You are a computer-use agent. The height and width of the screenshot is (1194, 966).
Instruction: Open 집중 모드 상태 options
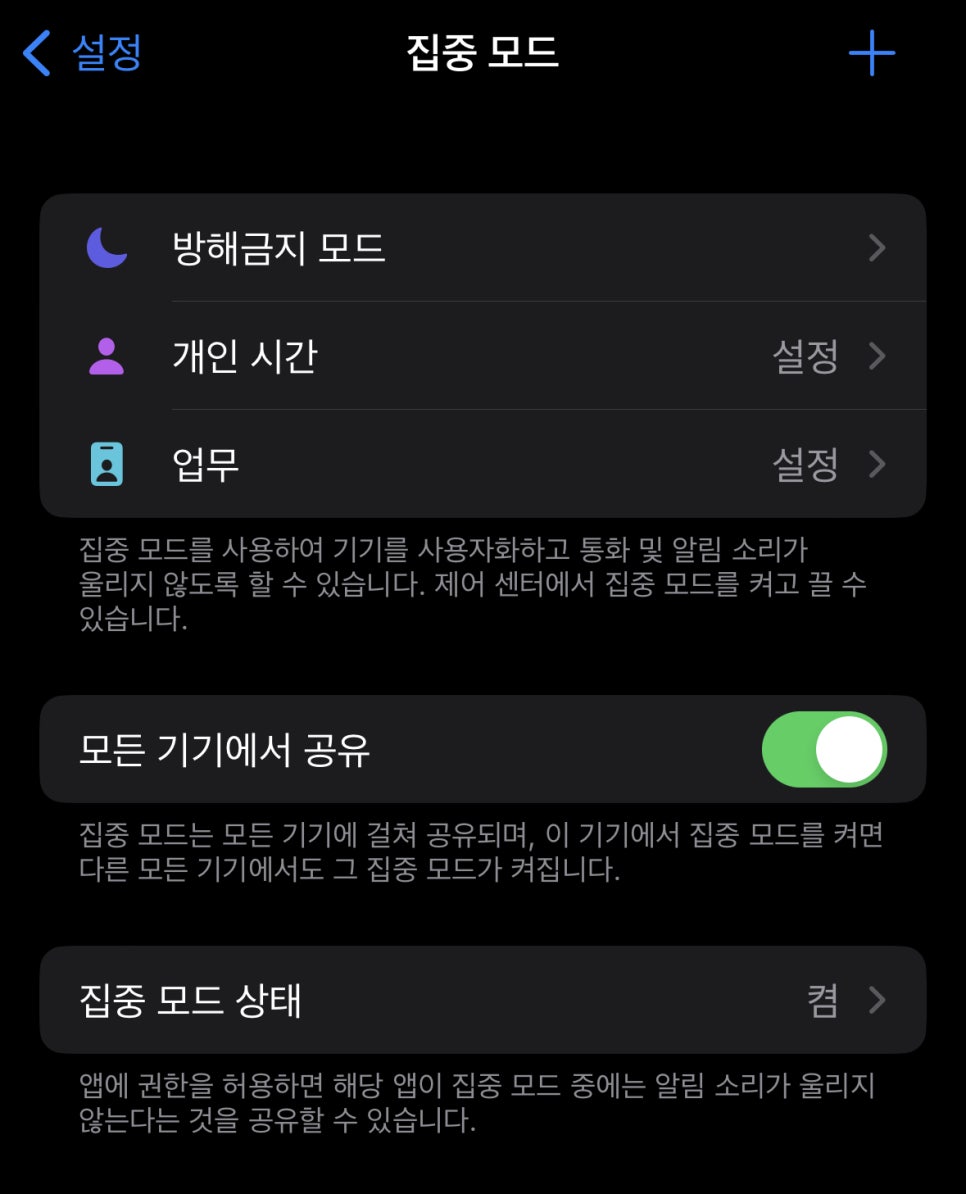coord(482,1000)
